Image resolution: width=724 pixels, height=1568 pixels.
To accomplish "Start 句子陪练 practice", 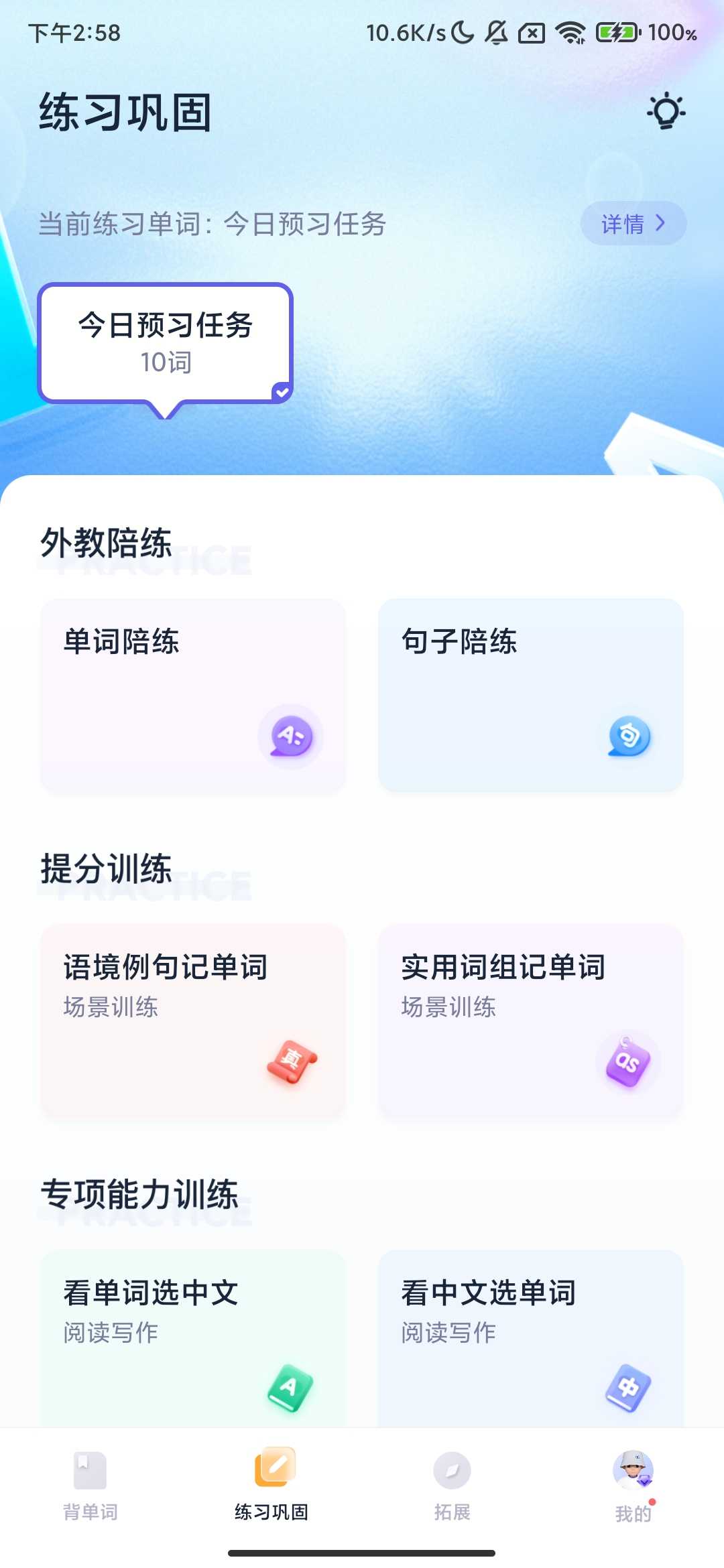I will pos(530,695).
